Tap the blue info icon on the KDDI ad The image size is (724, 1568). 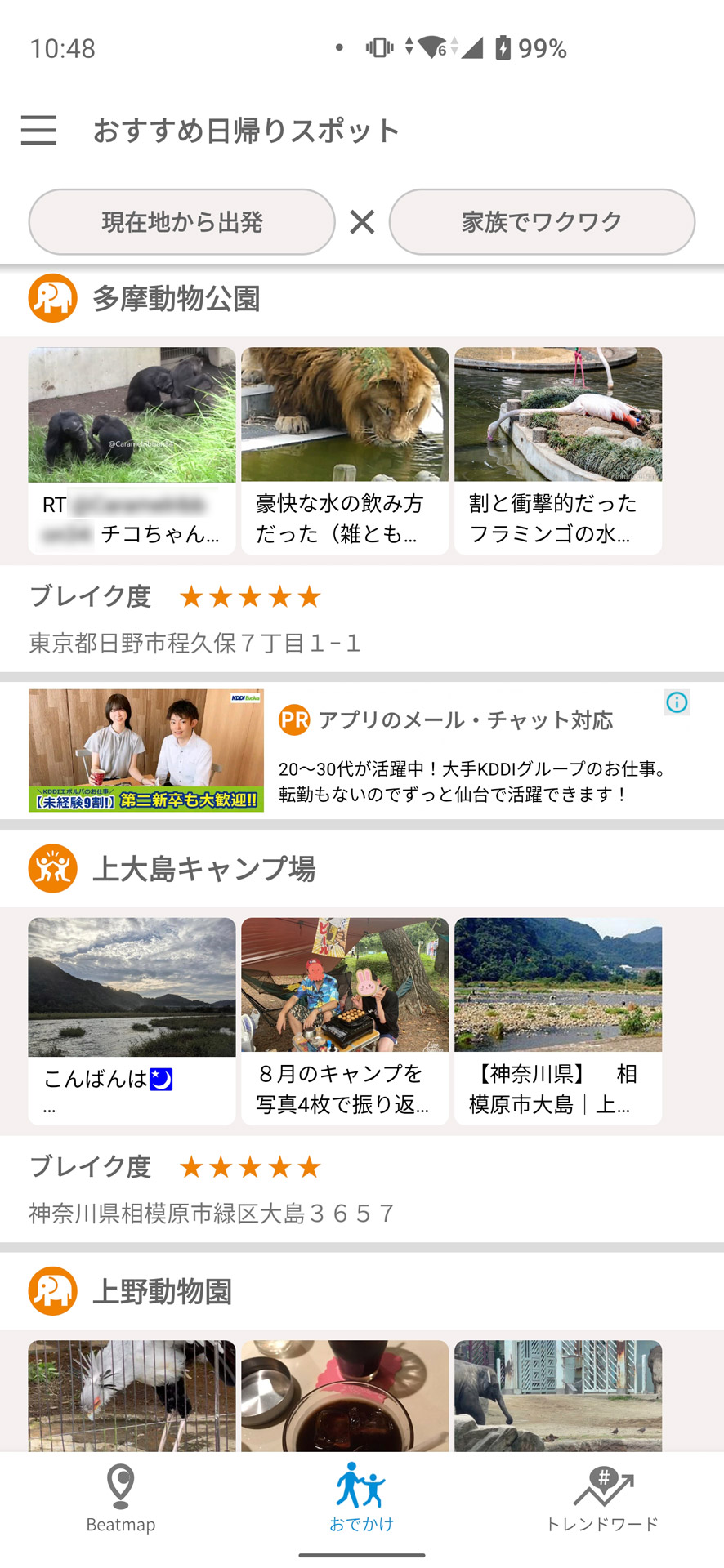pyautogui.click(x=676, y=702)
